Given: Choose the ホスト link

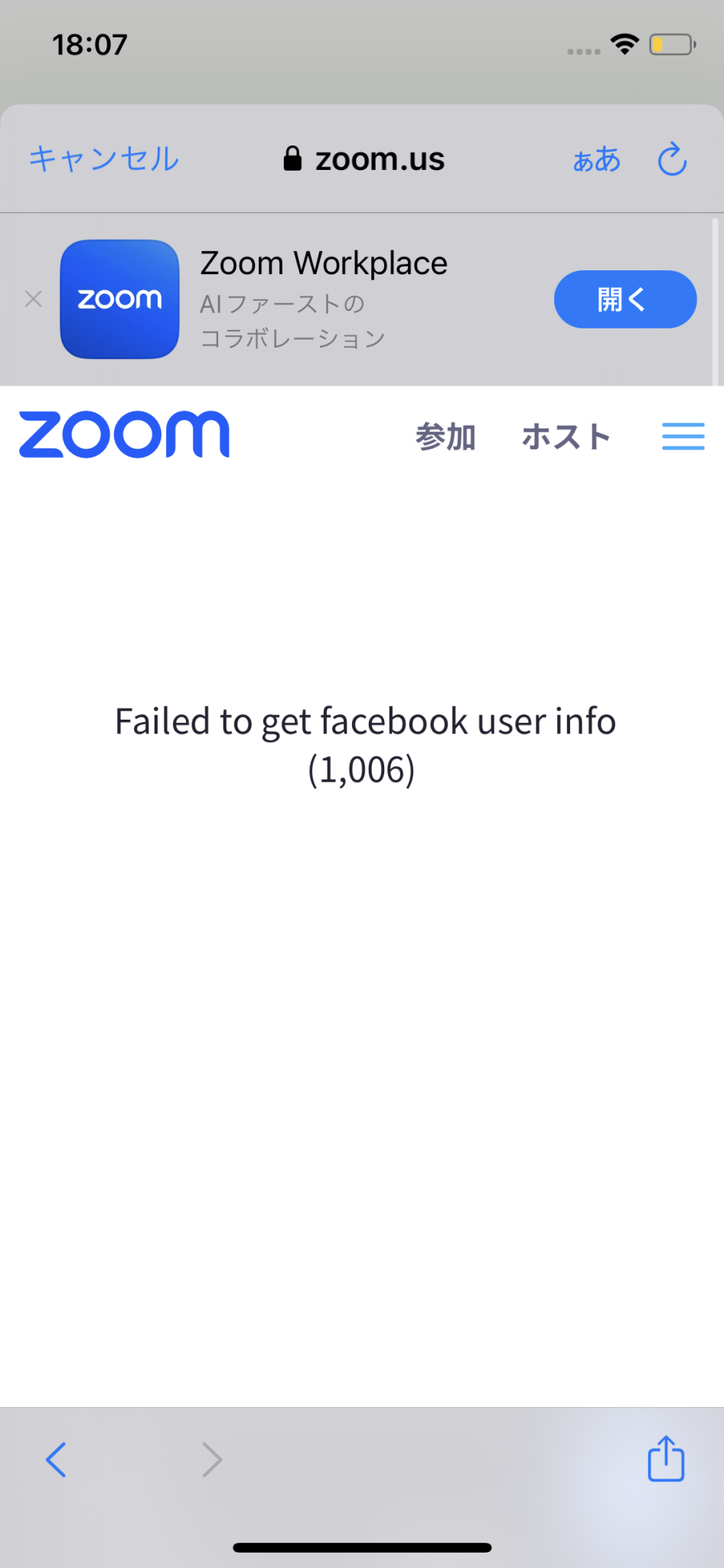Looking at the screenshot, I should point(566,436).
